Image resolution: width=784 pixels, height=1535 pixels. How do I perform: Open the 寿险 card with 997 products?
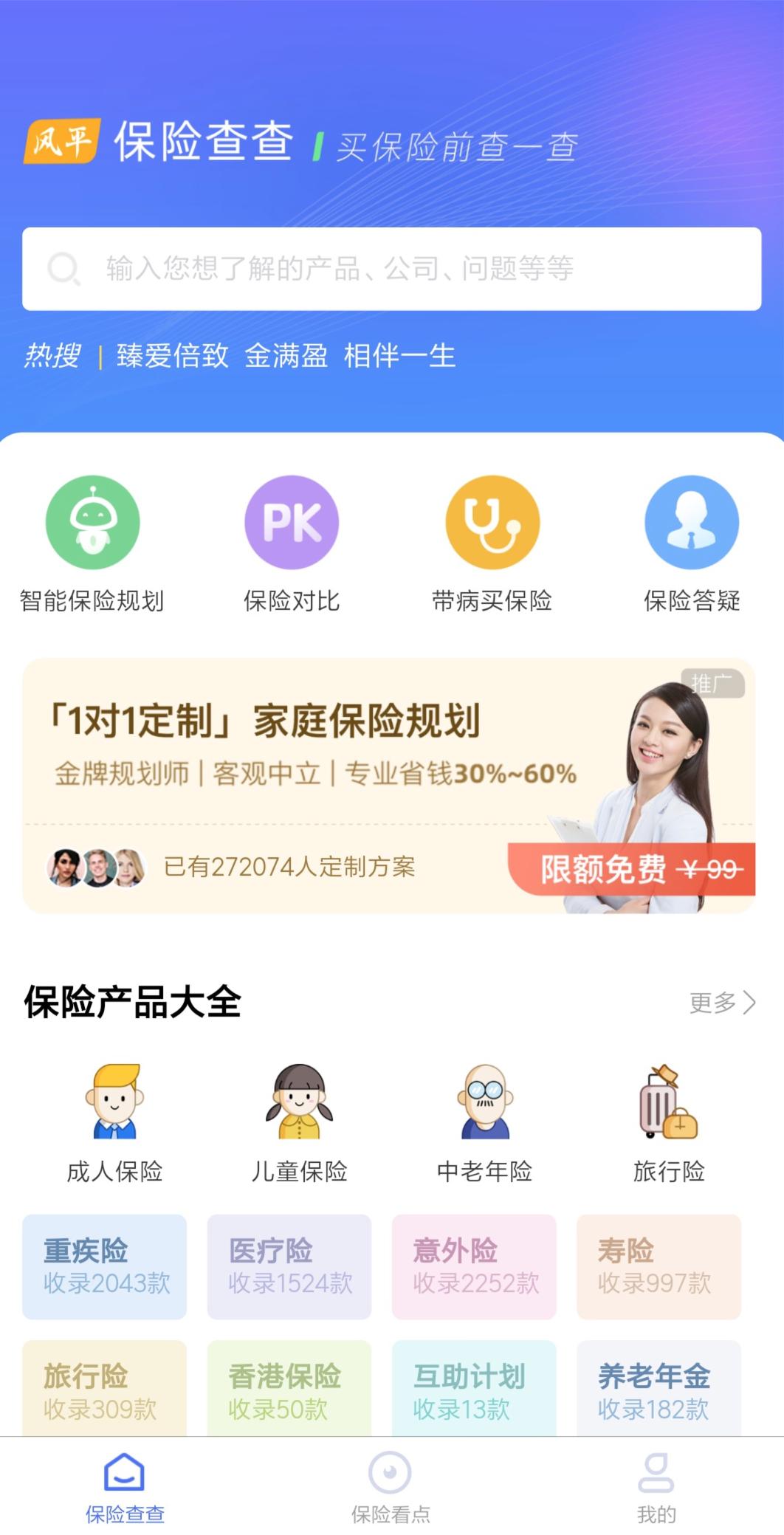[x=659, y=1266]
